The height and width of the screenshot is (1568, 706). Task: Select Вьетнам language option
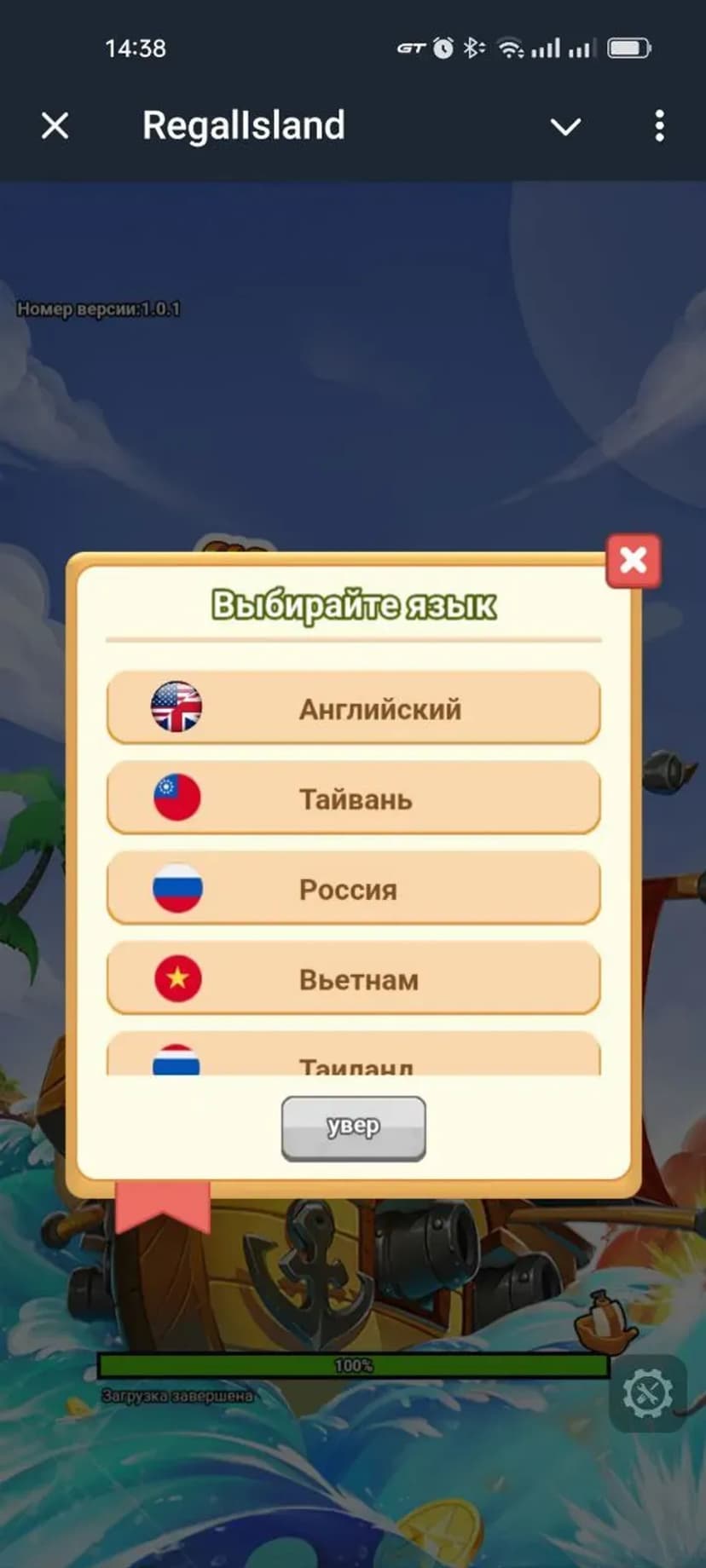point(353,979)
